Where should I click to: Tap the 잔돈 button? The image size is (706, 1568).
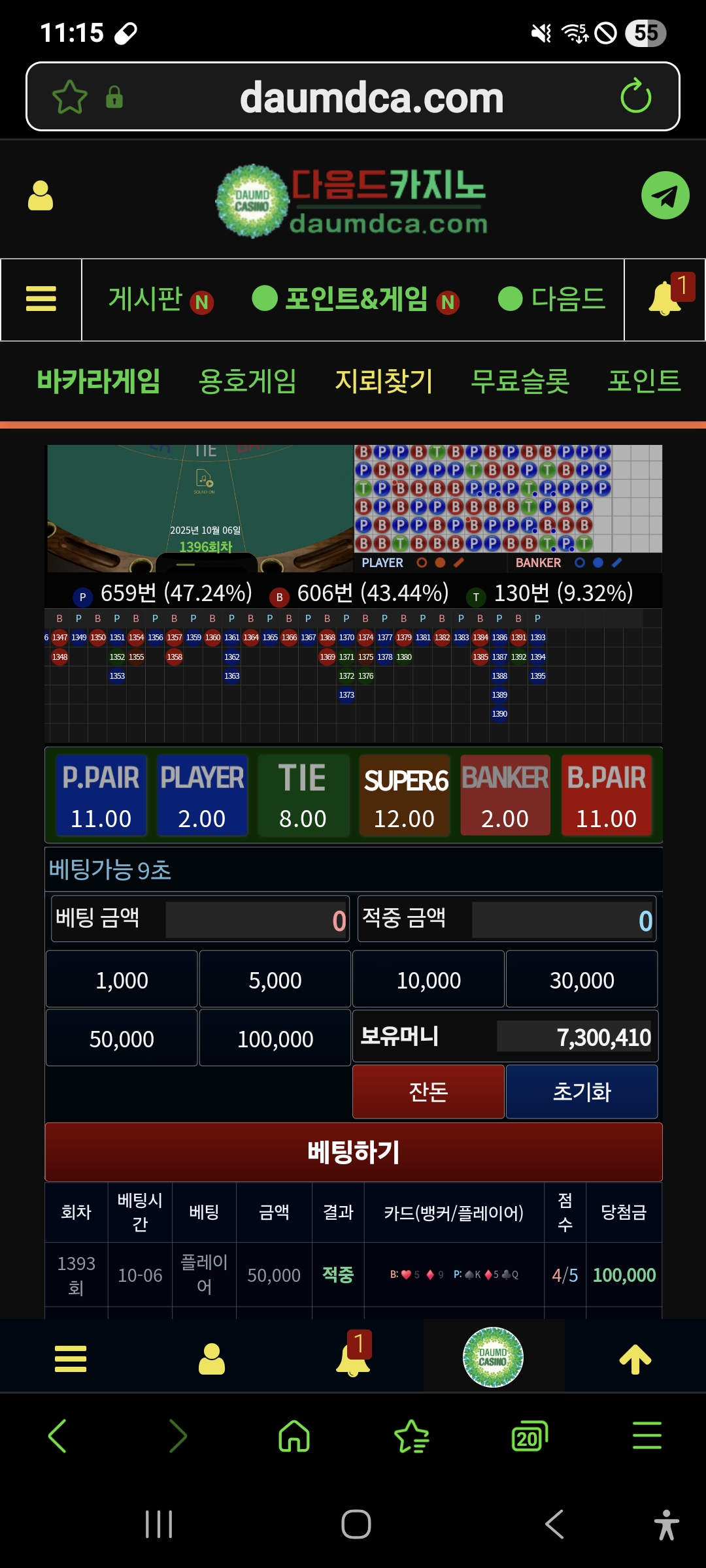(428, 1092)
